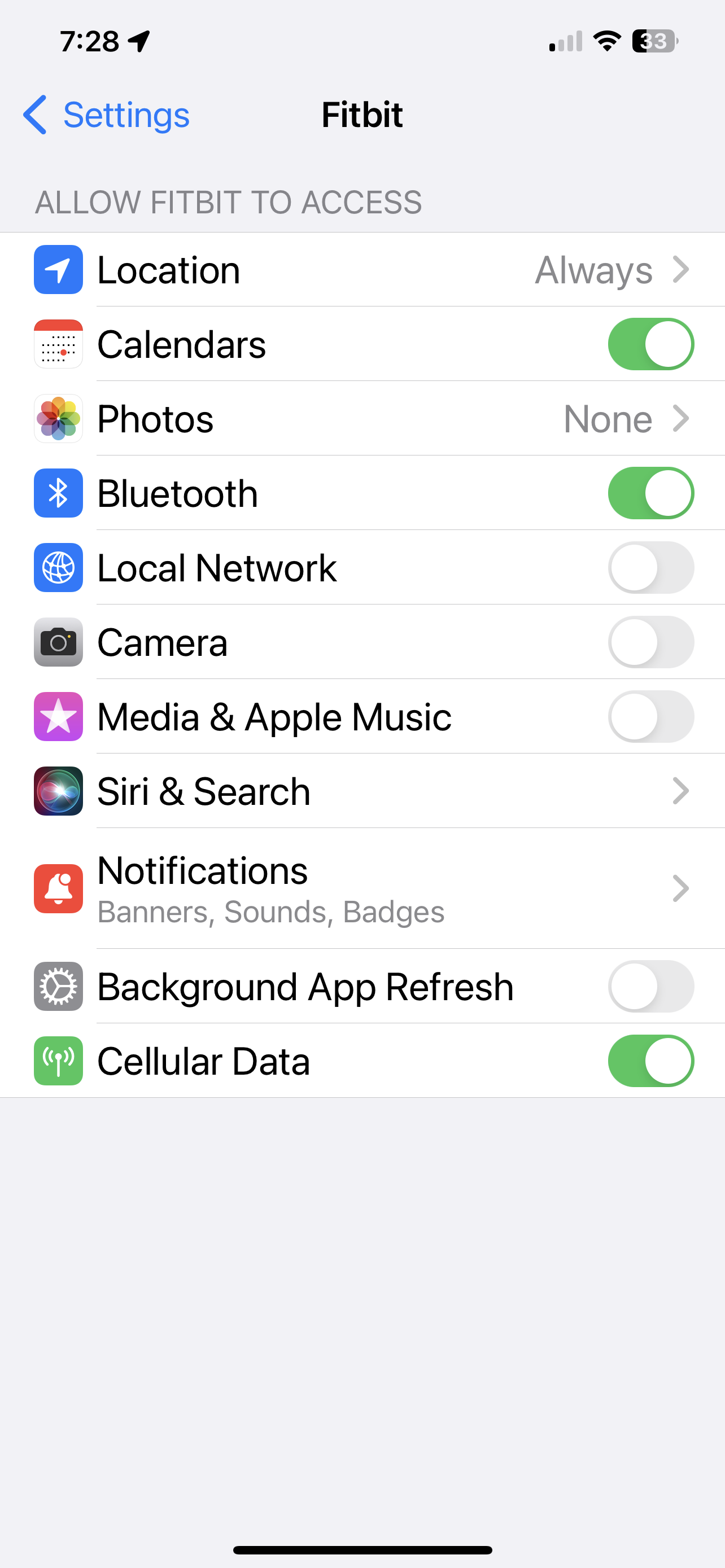Turn off Bluetooth access
Image resolution: width=725 pixels, height=1568 pixels.
click(x=650, y=493)
